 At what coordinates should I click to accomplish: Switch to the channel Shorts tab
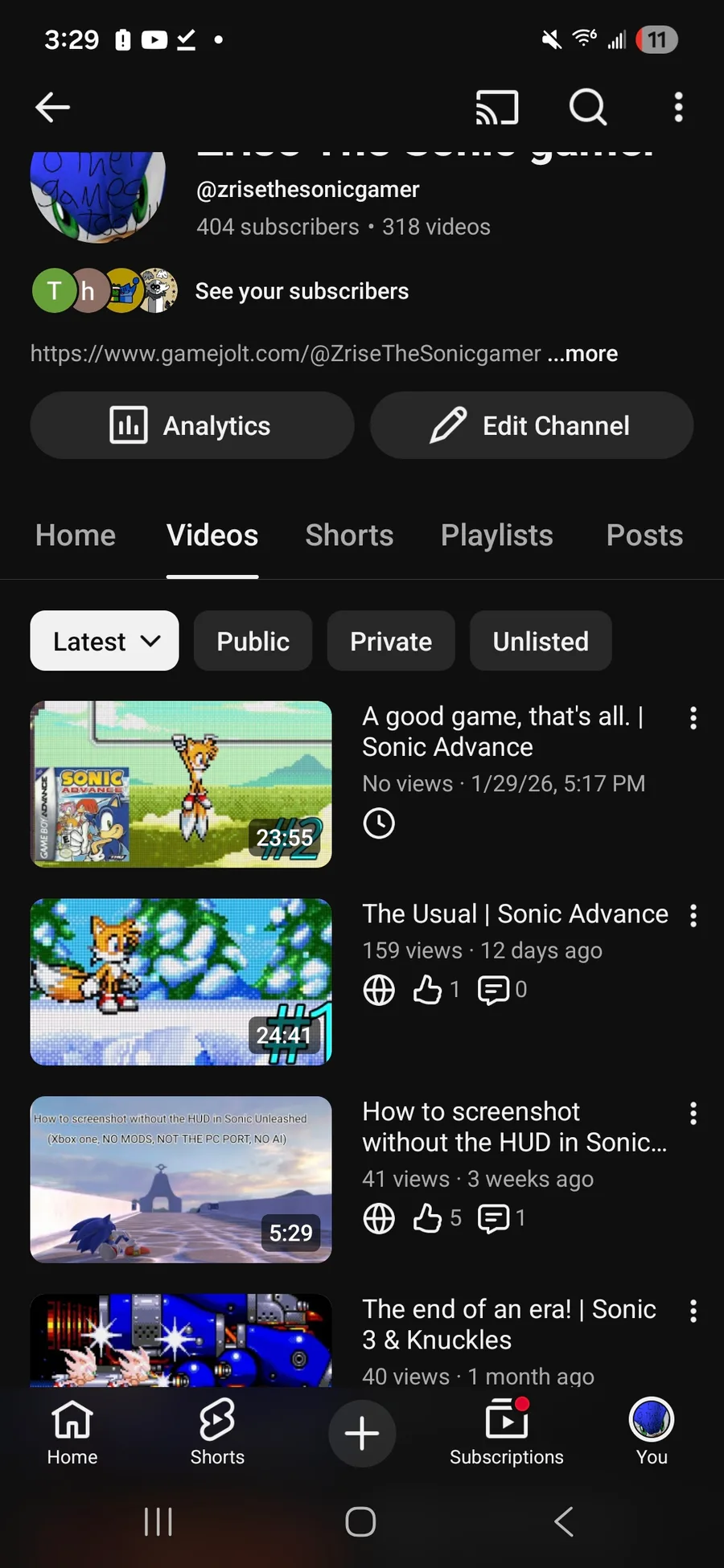[x=349, y=536]
